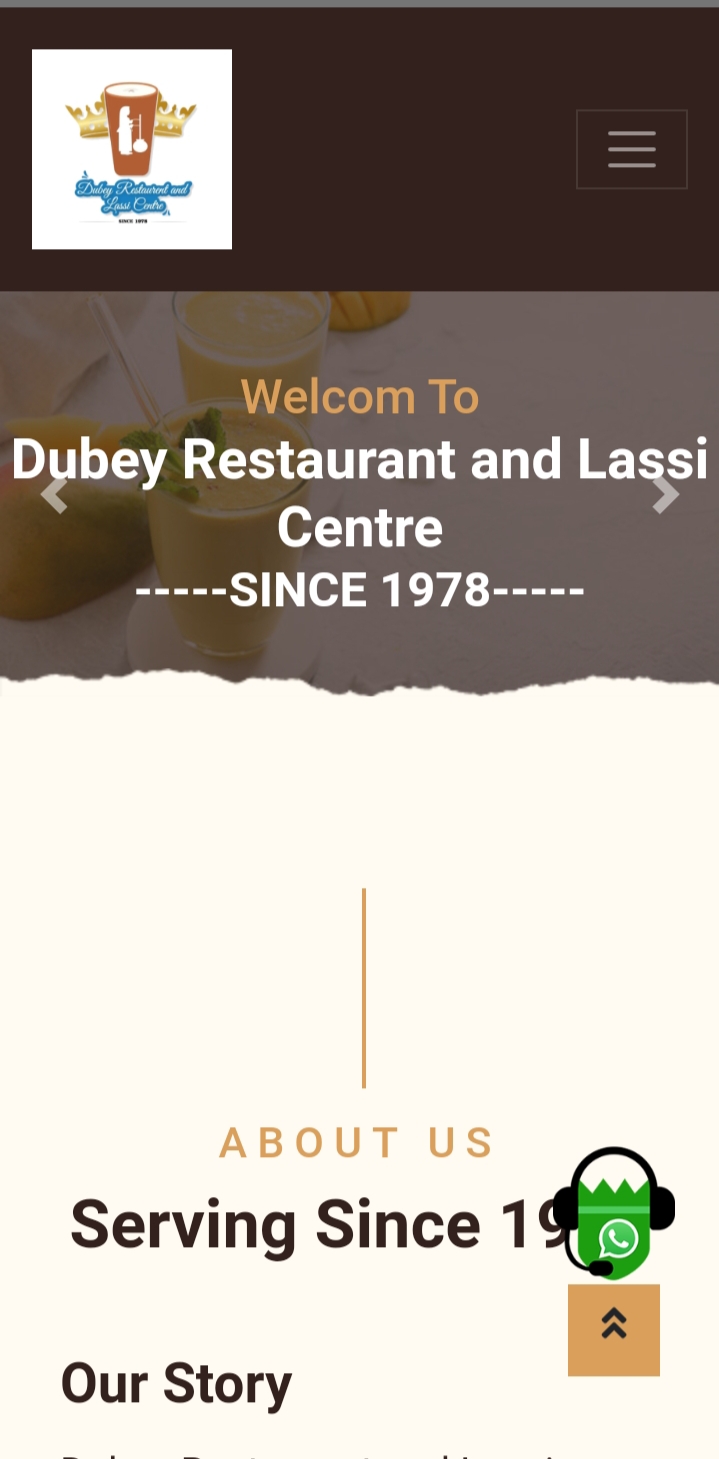This screenshot has height=1459, width=719.
Task: Go to the previous carousel slide
Action: click(x=54, y=494)
